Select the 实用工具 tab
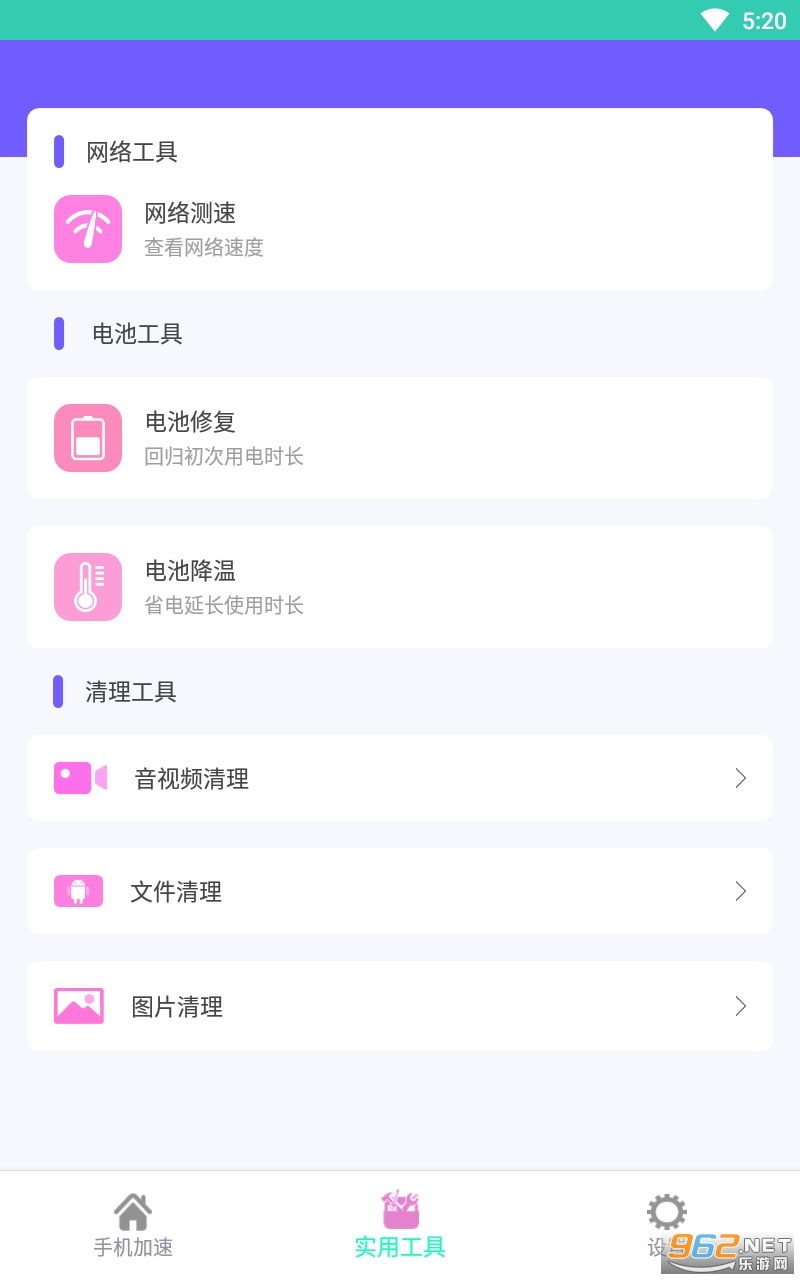Viewport: 800px width, 1280px height. pos(400,1225)
